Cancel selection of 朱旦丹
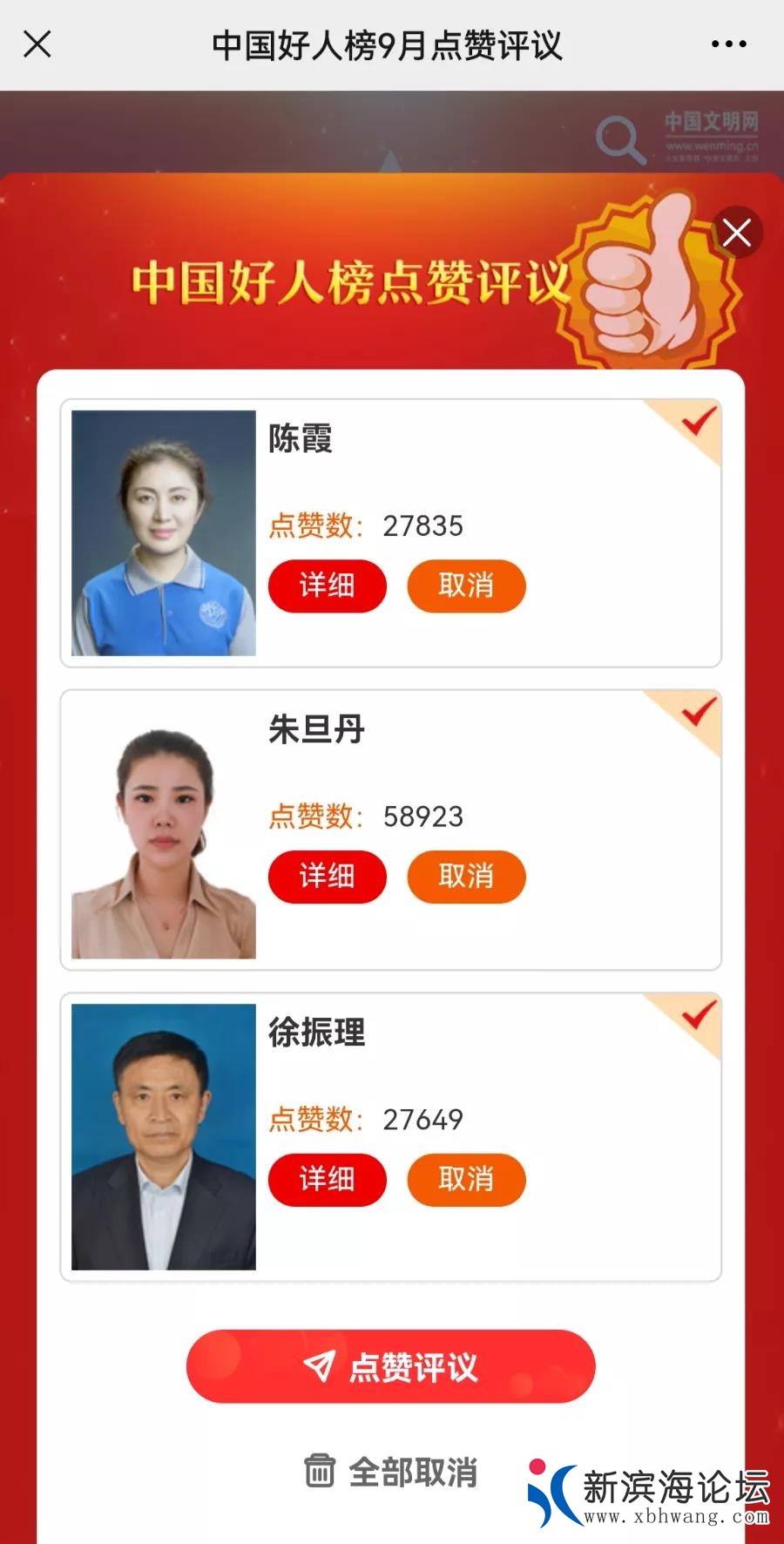The width and height of the screenshot is (784, 1544). click(466, 876)
